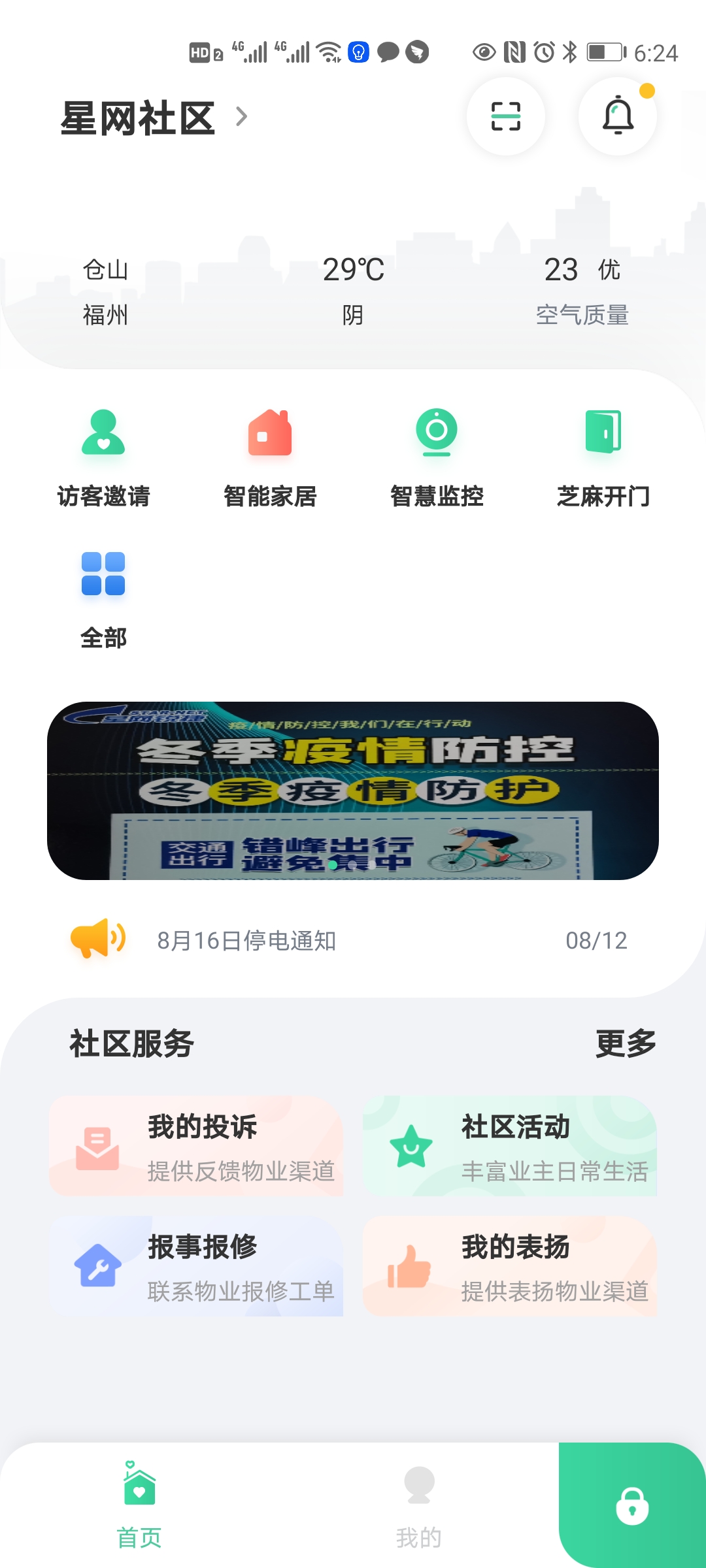Viewport: 706px width, 1568px height.
Task: Select the 智能家居 smart home icon
Action: coord(269,434)
